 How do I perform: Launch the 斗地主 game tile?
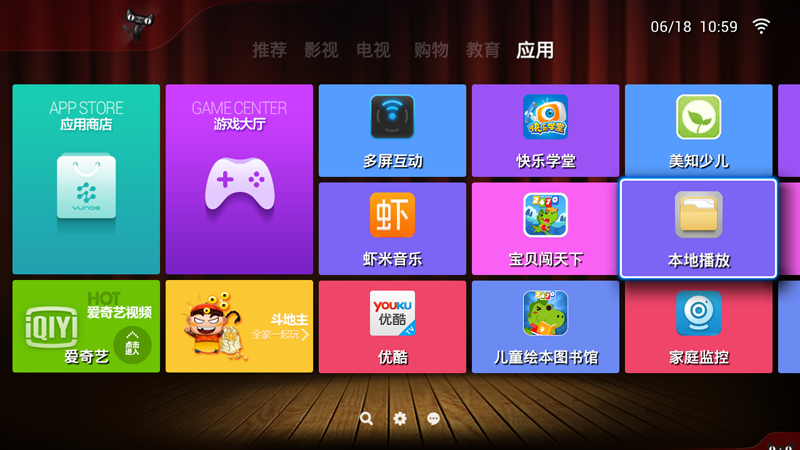pyautogui.click(x=239, y=326)
